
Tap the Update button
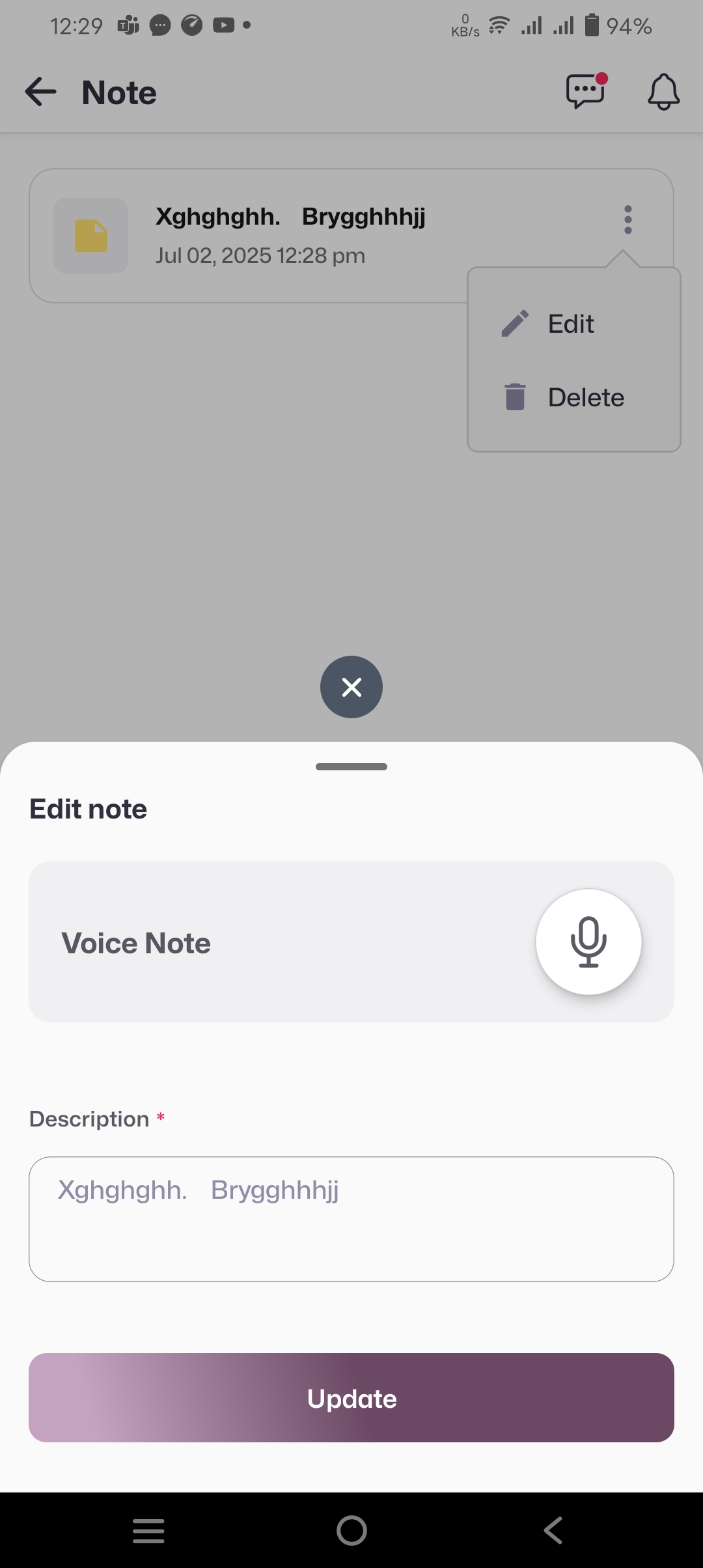pos(351,1397)
